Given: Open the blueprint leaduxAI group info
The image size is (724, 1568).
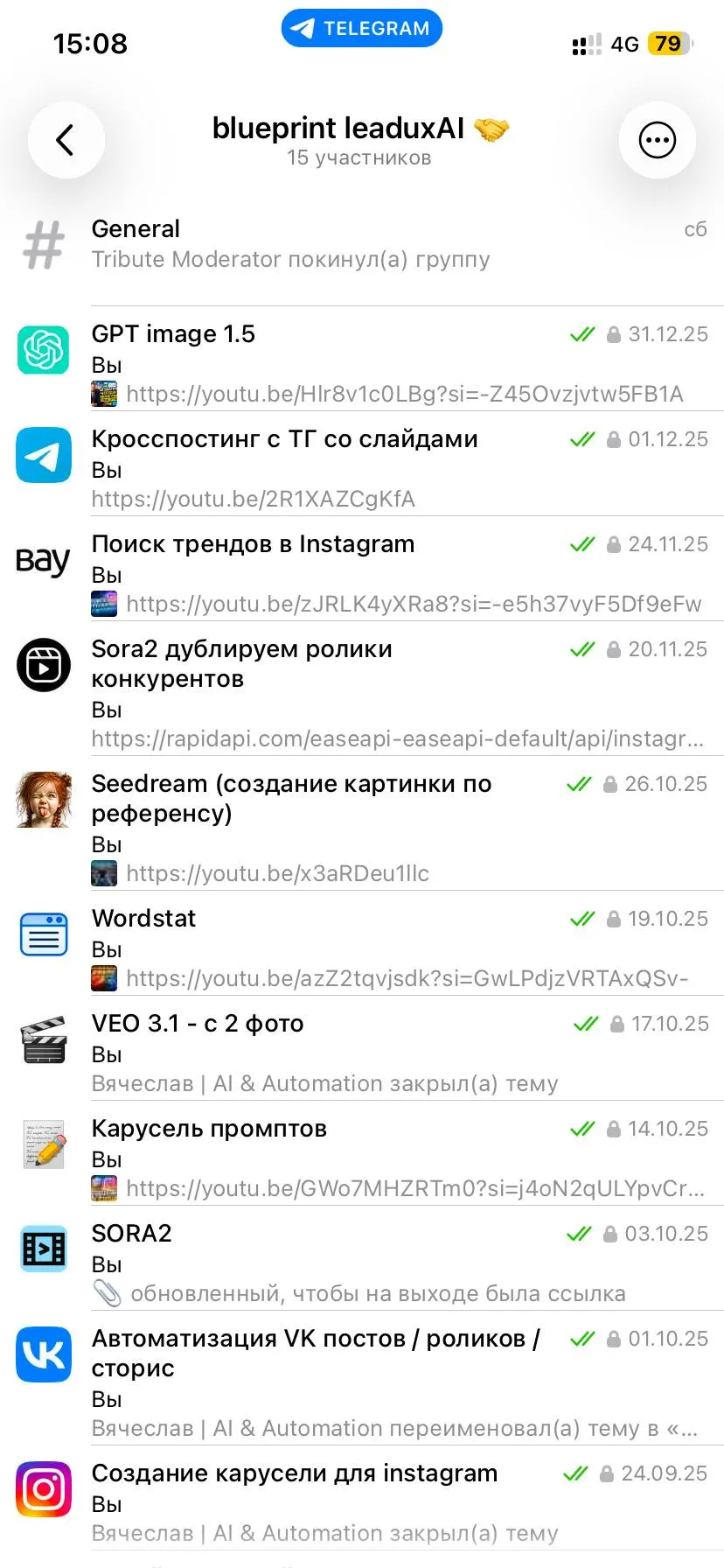Looking at the screenshot, I should pyautogui.click(x=359, y=140).
